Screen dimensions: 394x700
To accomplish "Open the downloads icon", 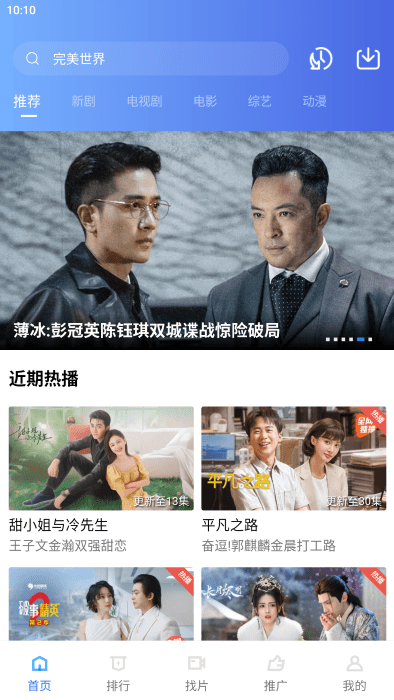I will pyautogui.click(x=368, y=59).
